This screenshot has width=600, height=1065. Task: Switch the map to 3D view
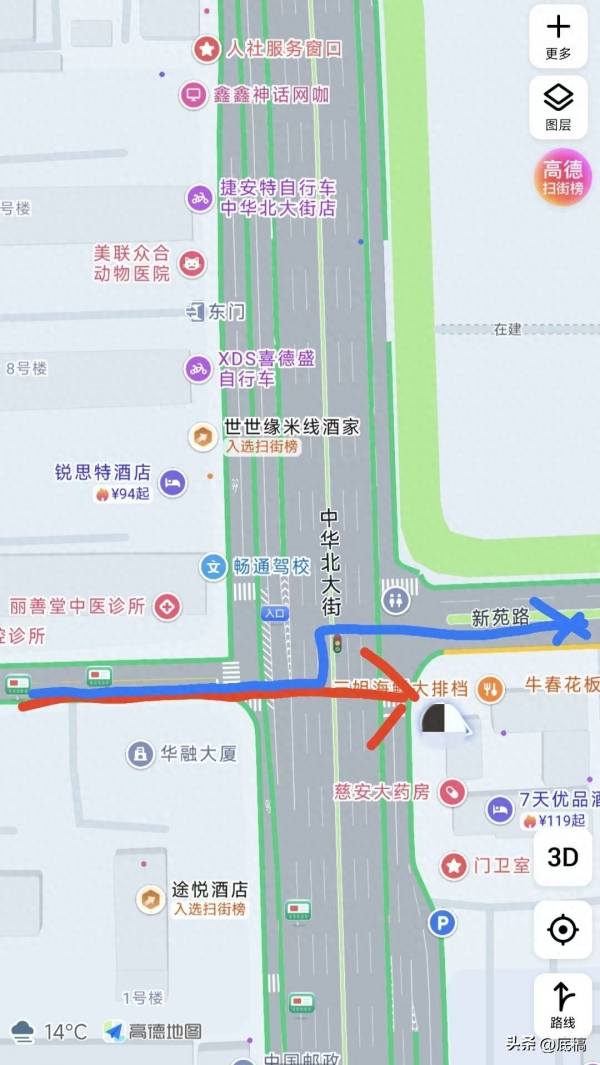pyautogui.click(x=562, y=857)
